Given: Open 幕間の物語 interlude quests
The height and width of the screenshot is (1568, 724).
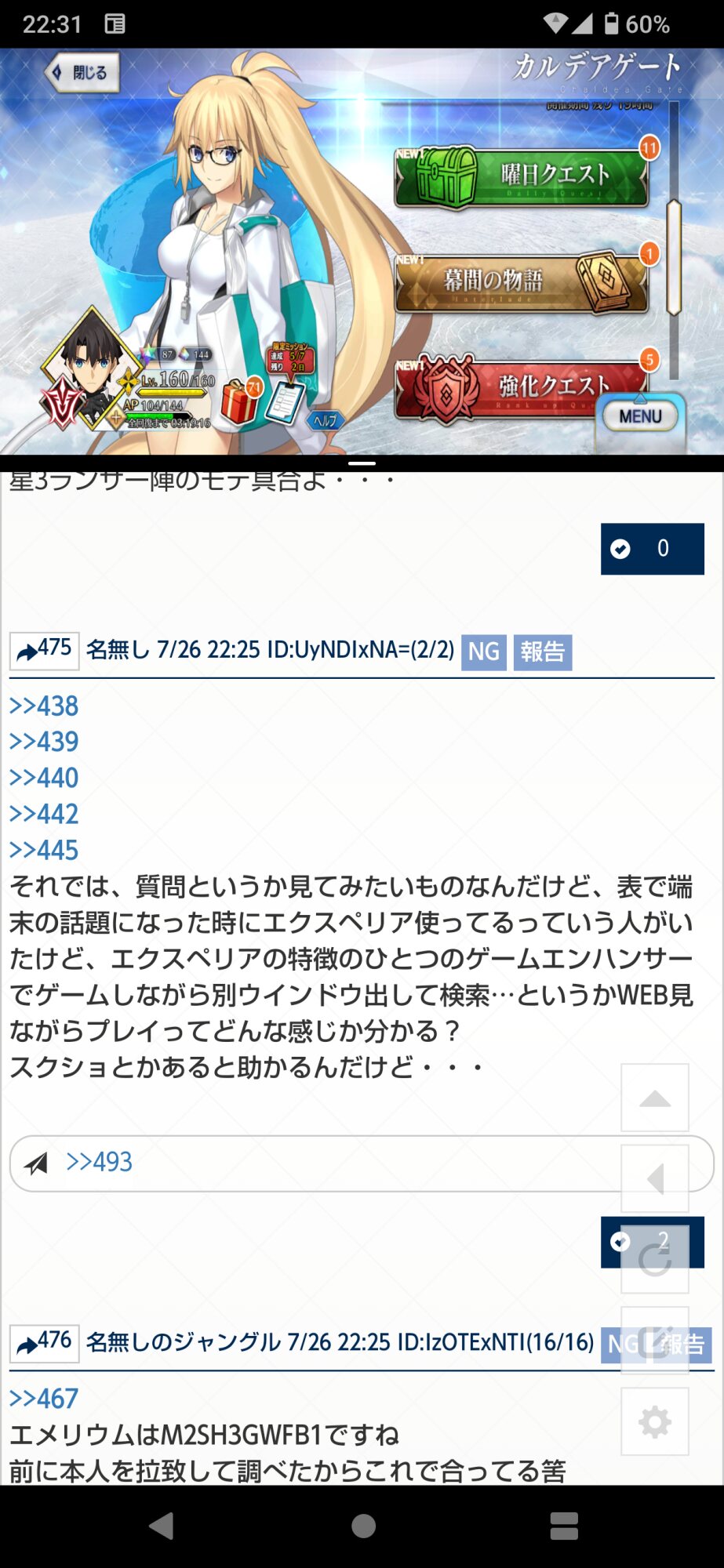Looking at the screenshot, I should tap(522, 281).
